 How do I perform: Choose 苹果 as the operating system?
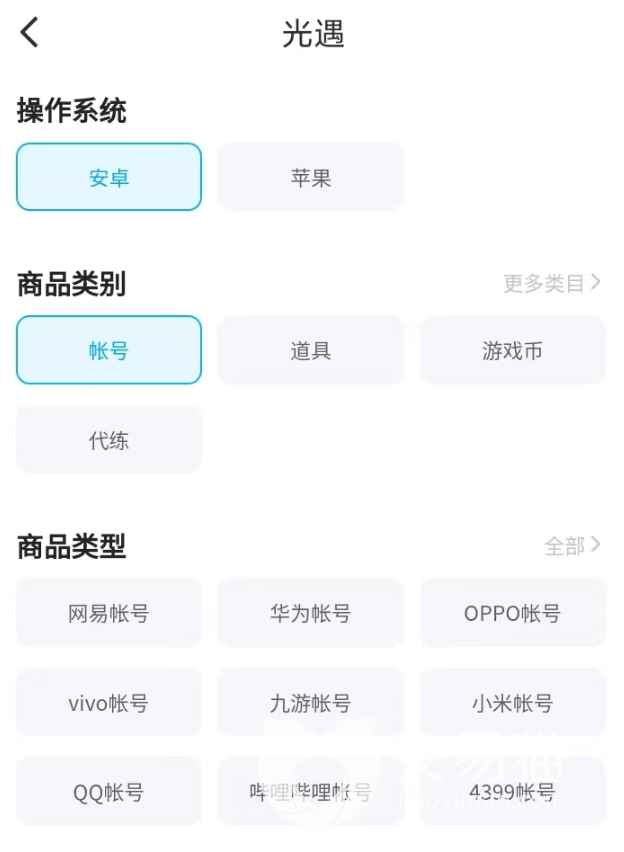(x=311, y=178)
